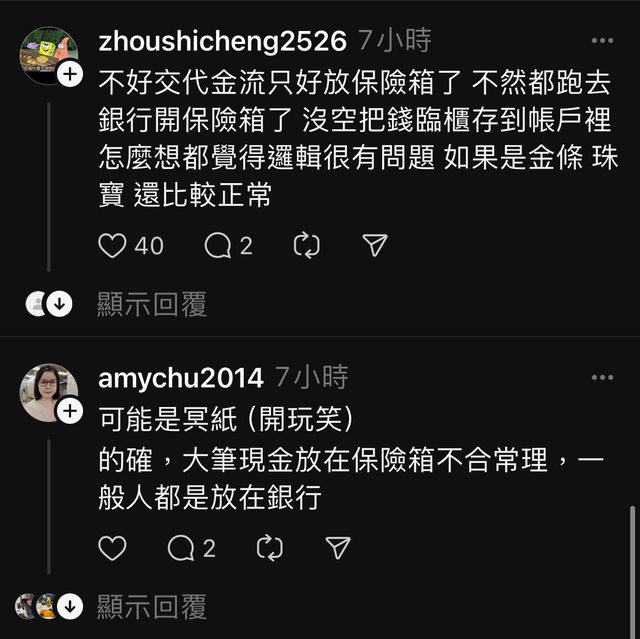The width and height of the screenshot is (640, 639).
Task: Like amychu2014's comment
Action: coord(113,547)
